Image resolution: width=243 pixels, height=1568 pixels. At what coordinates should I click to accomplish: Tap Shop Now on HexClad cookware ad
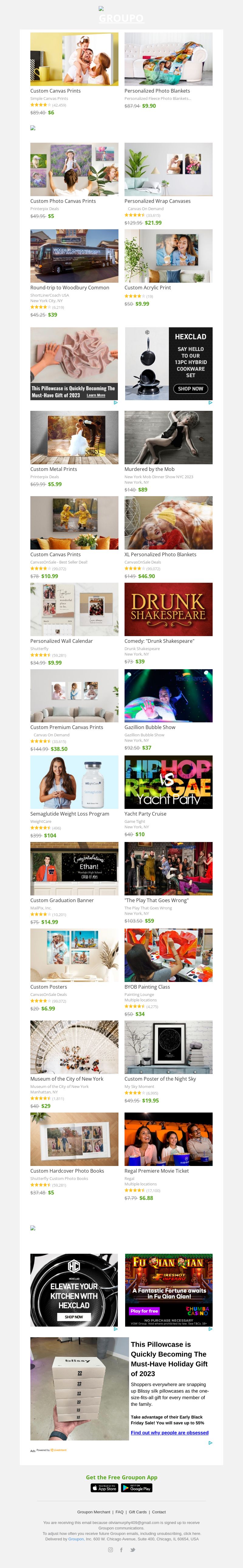pyautogui.click(x=190, y=388)
